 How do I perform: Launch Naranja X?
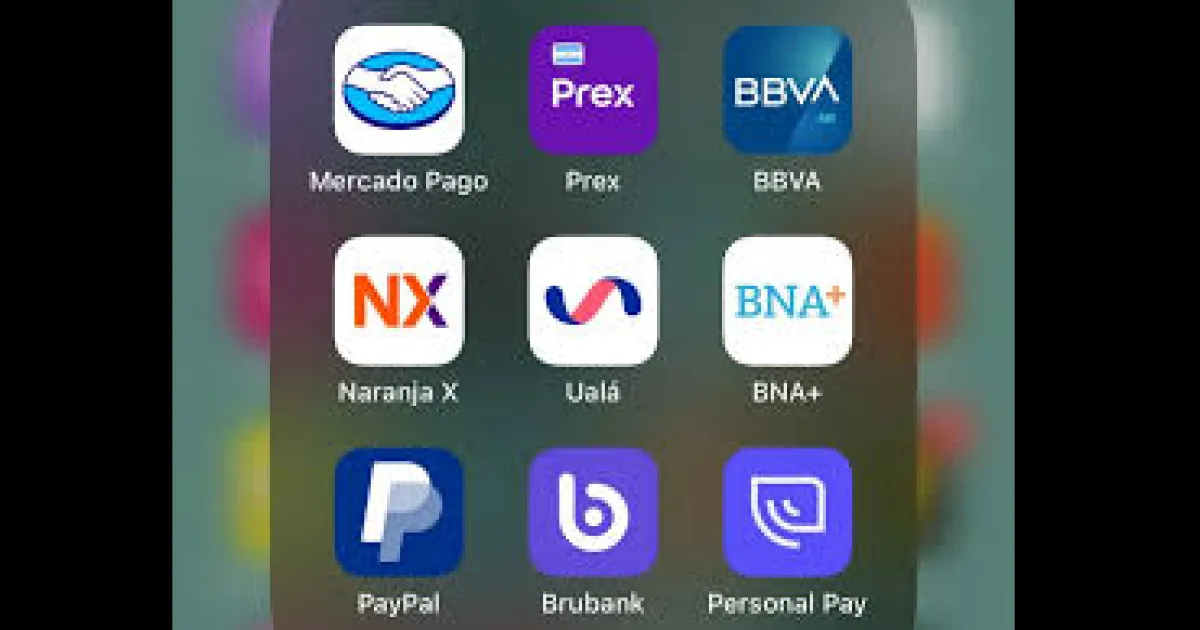pyautogui.click(x=399, y=301)
